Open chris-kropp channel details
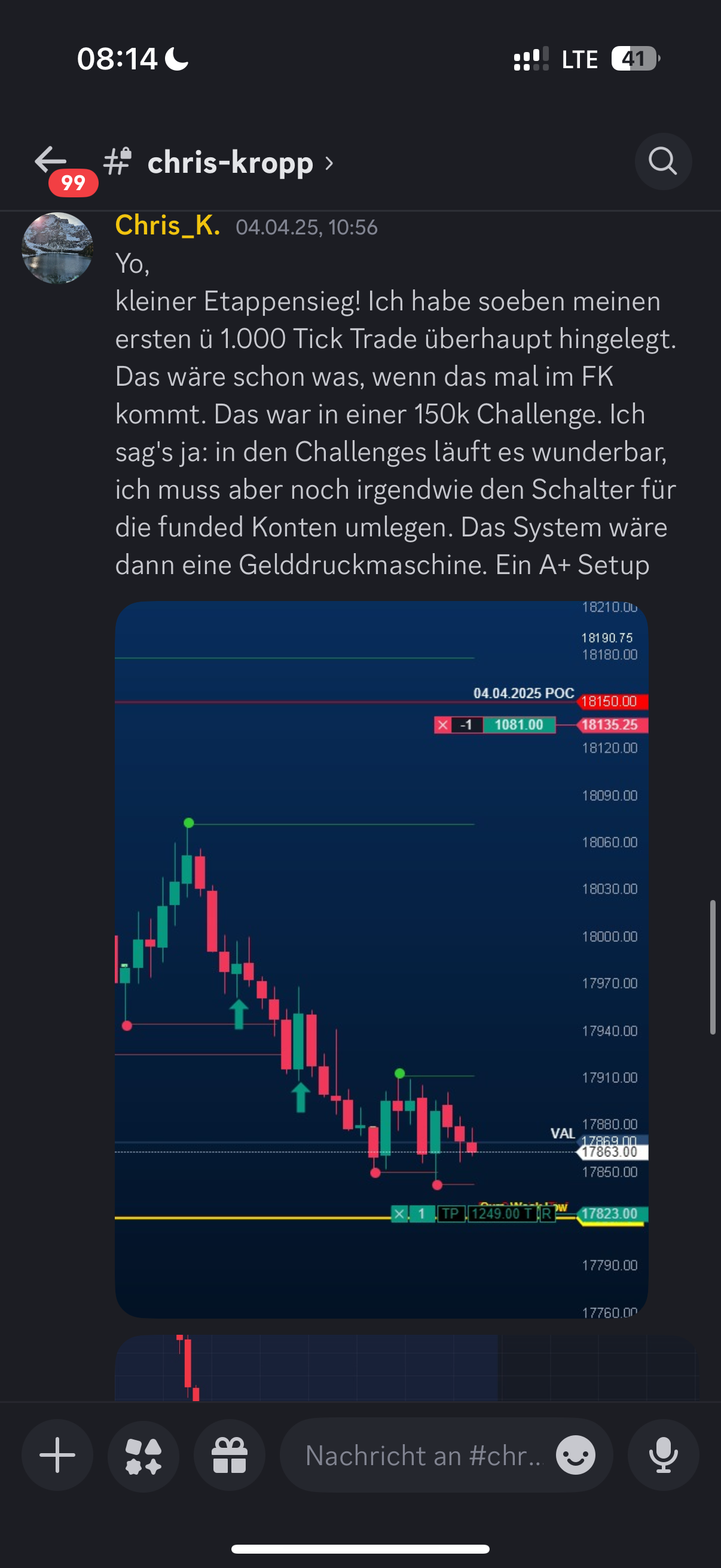 point(231,163)
